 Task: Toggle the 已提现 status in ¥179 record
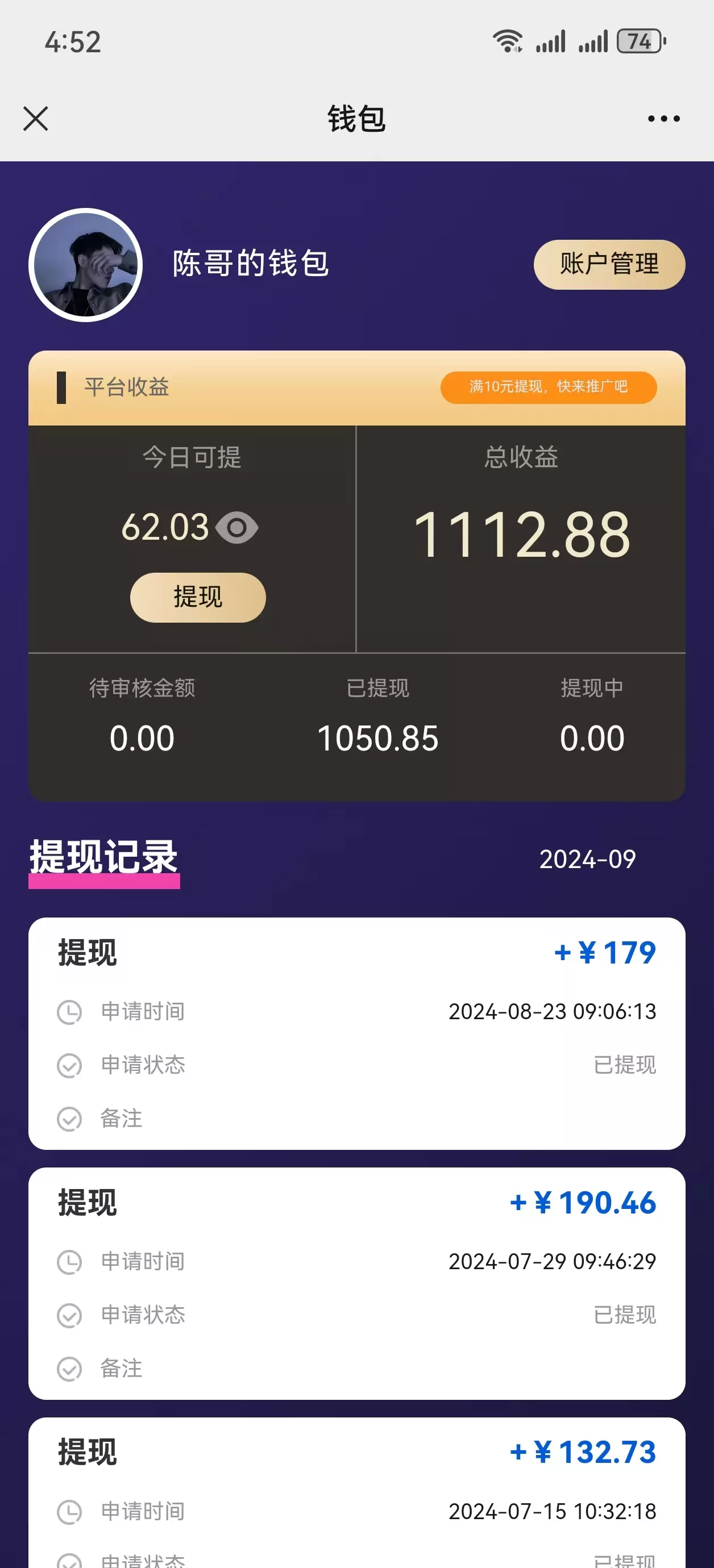[x=624, y=1065]
